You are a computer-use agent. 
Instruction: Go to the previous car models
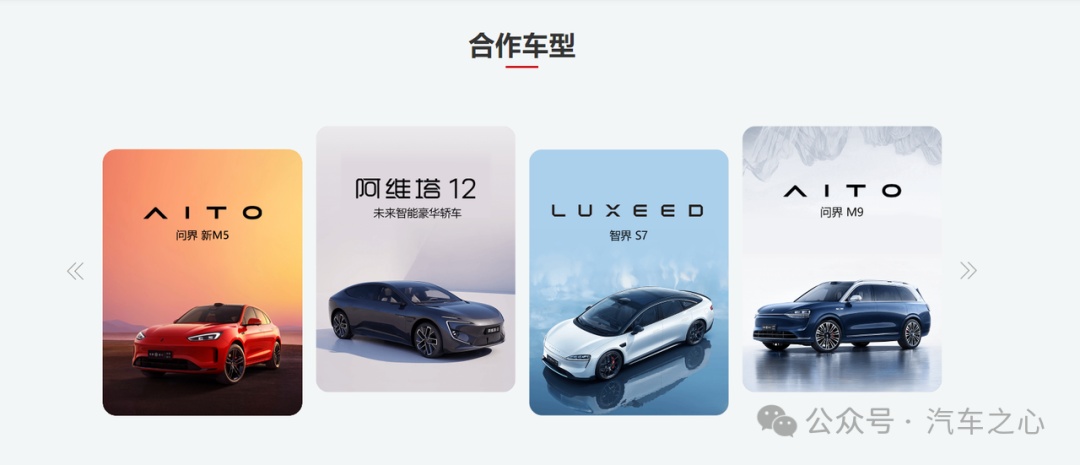(x=75, y=270)
